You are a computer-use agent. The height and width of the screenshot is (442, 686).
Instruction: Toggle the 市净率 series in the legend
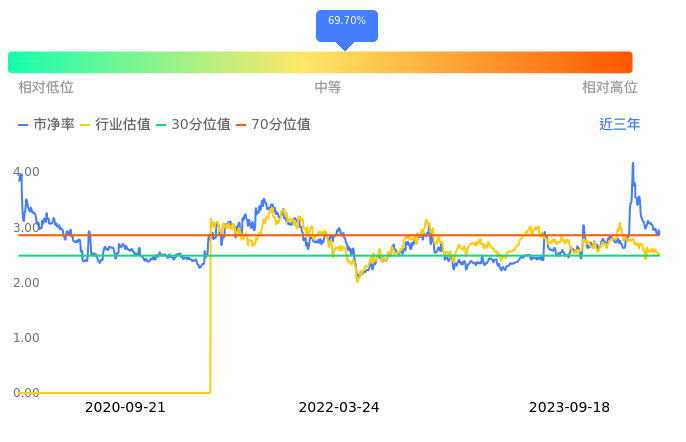coord(46,125)
